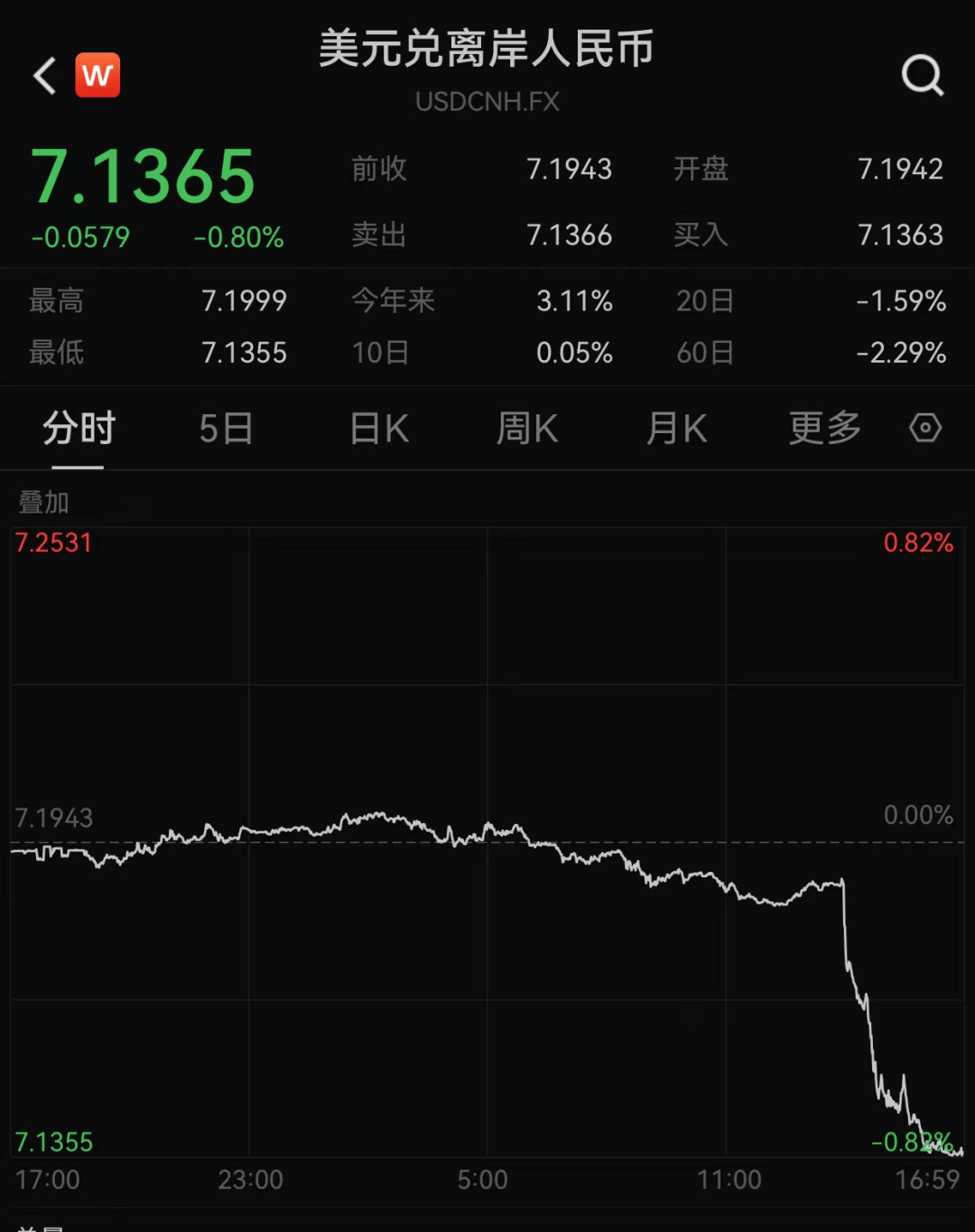Screen dimensions: 975x1232
Task: Open search with the magnifier icon
Action: [922, 76]
